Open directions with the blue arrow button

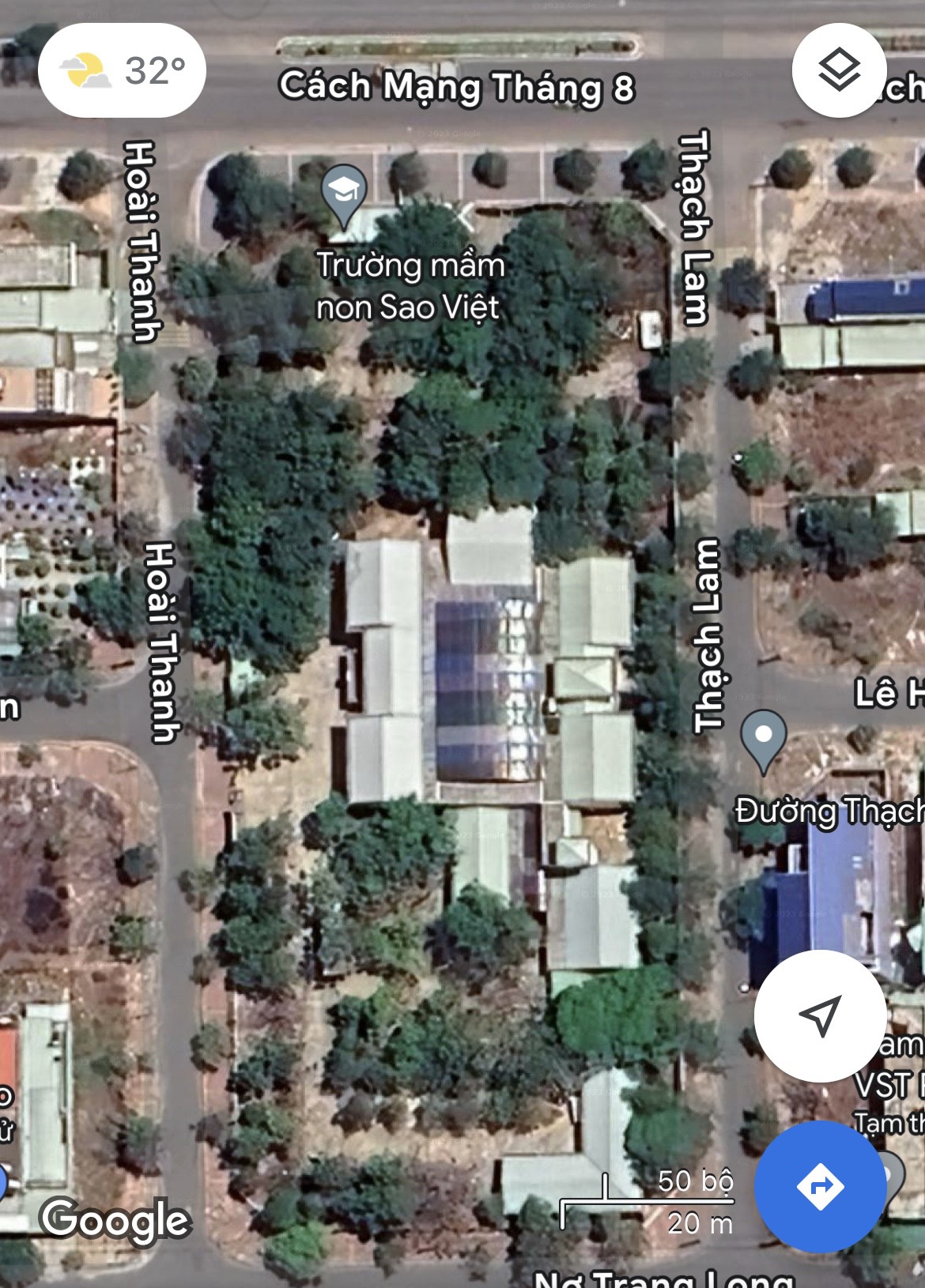pyautogui.click(x=820, y=1186)
